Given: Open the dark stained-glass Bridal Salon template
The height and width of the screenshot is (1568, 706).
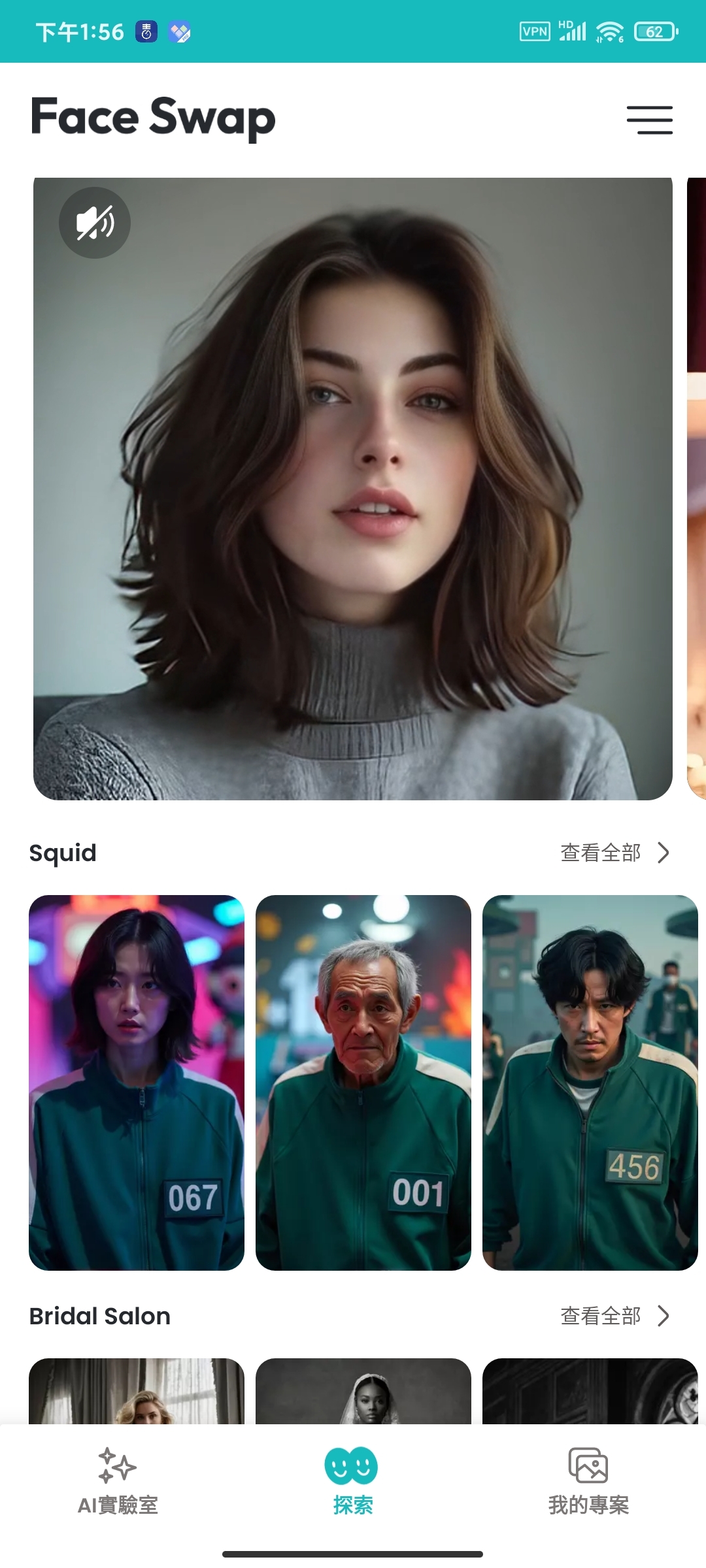Looking at the screenshot, I should (590, 1392).
